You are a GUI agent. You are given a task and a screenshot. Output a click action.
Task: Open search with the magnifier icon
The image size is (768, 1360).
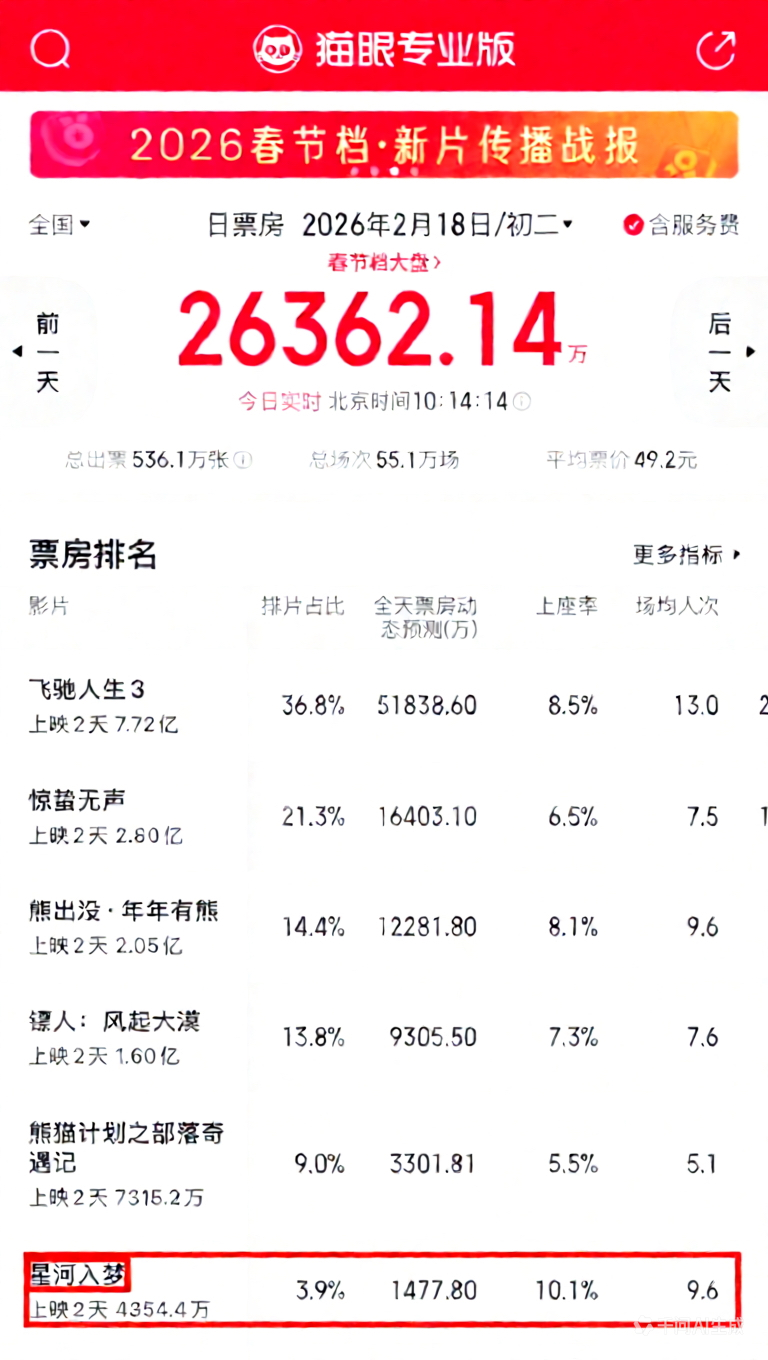tap(50, 47)
